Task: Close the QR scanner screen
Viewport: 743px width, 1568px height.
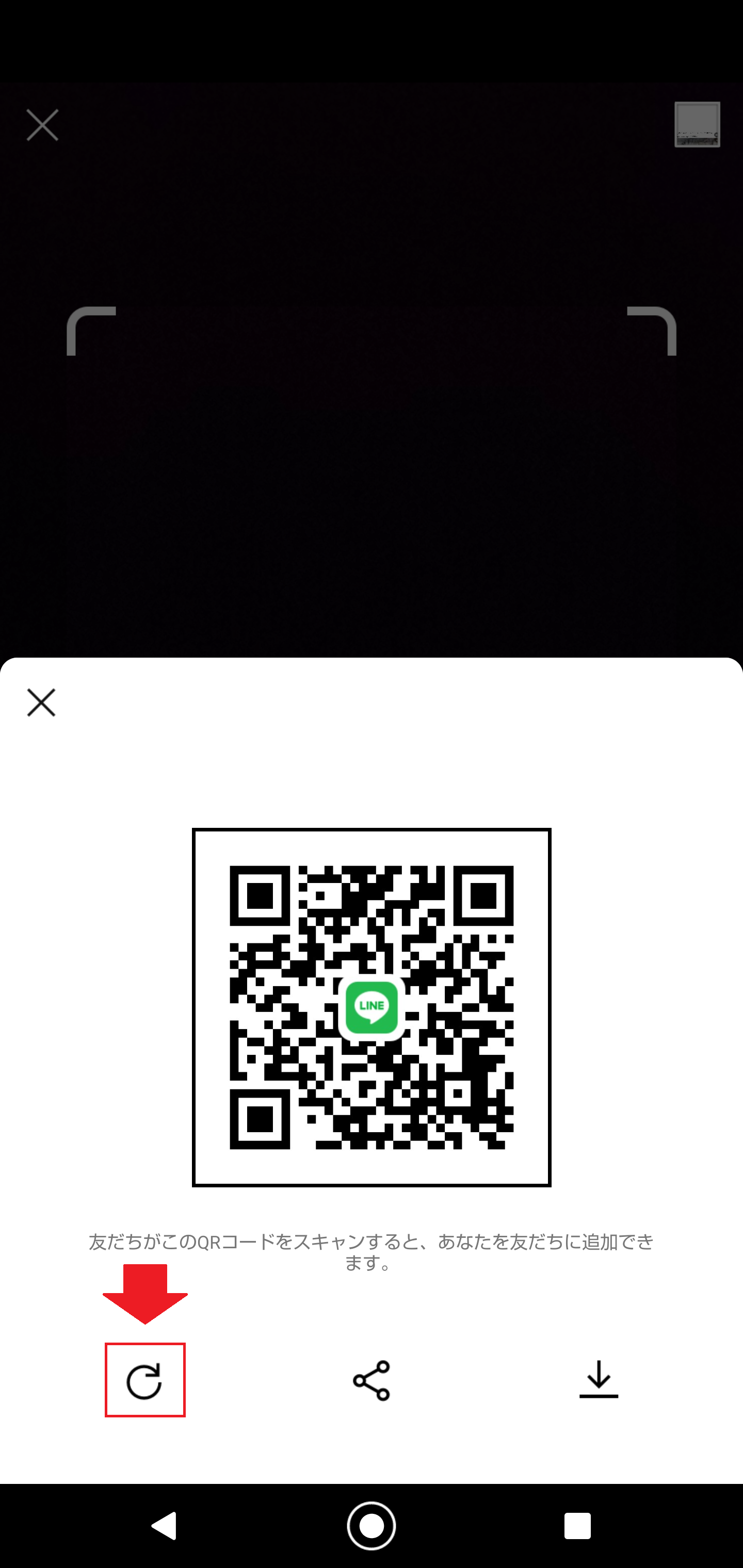Action: tap(43, 125)
